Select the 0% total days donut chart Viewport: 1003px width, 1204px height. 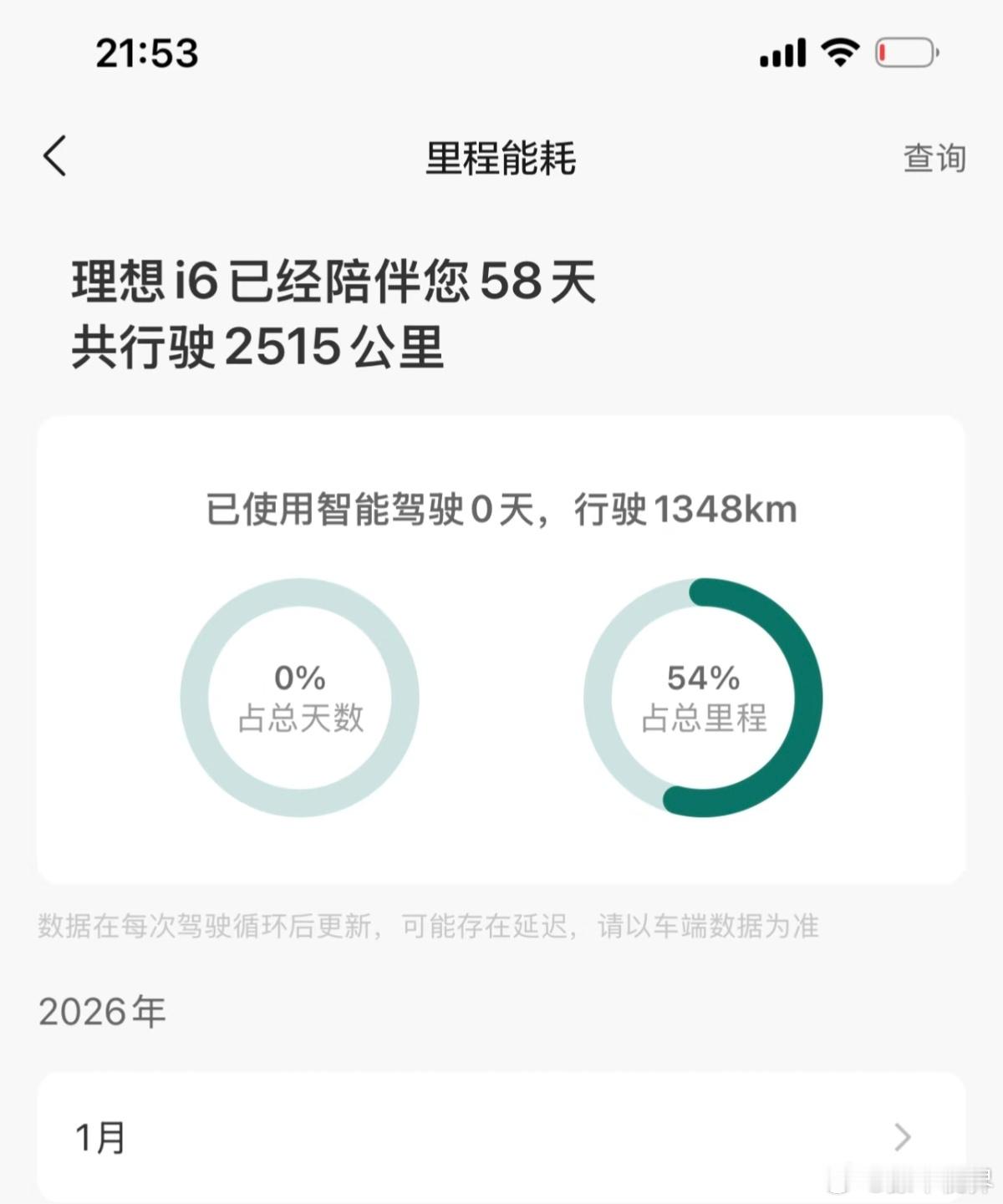[299, 696]
